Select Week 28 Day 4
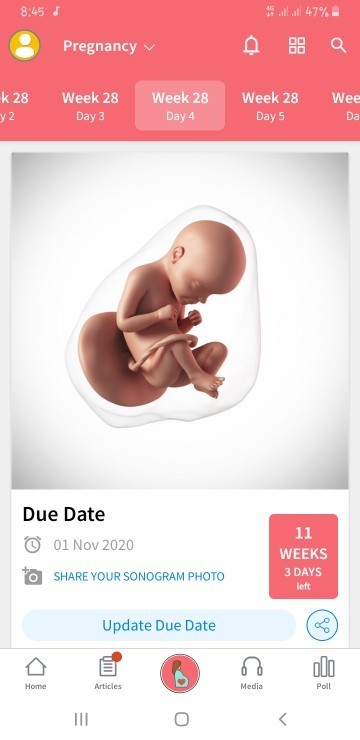 pos(180,106)
